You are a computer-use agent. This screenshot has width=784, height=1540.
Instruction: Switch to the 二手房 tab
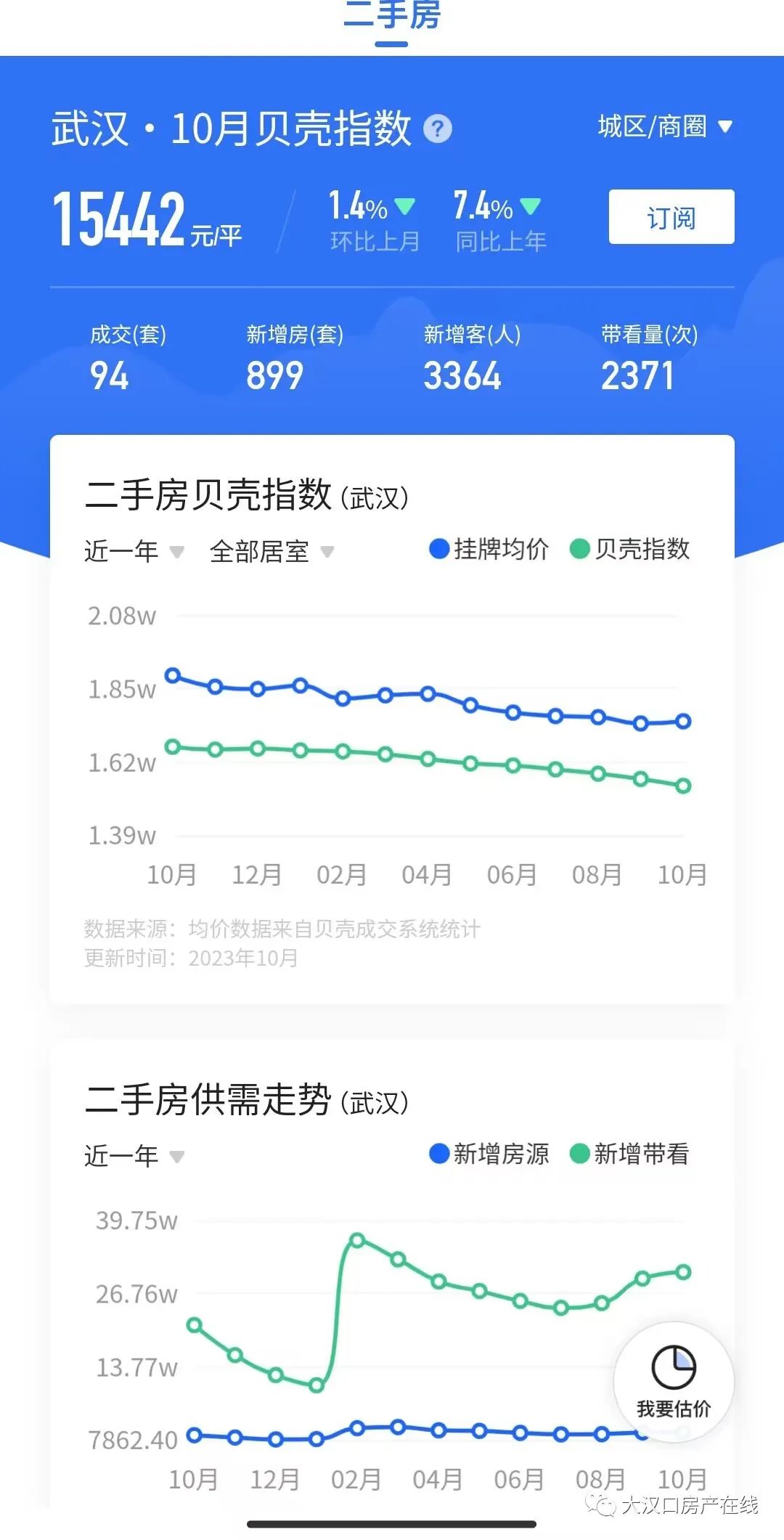(392, 16)
